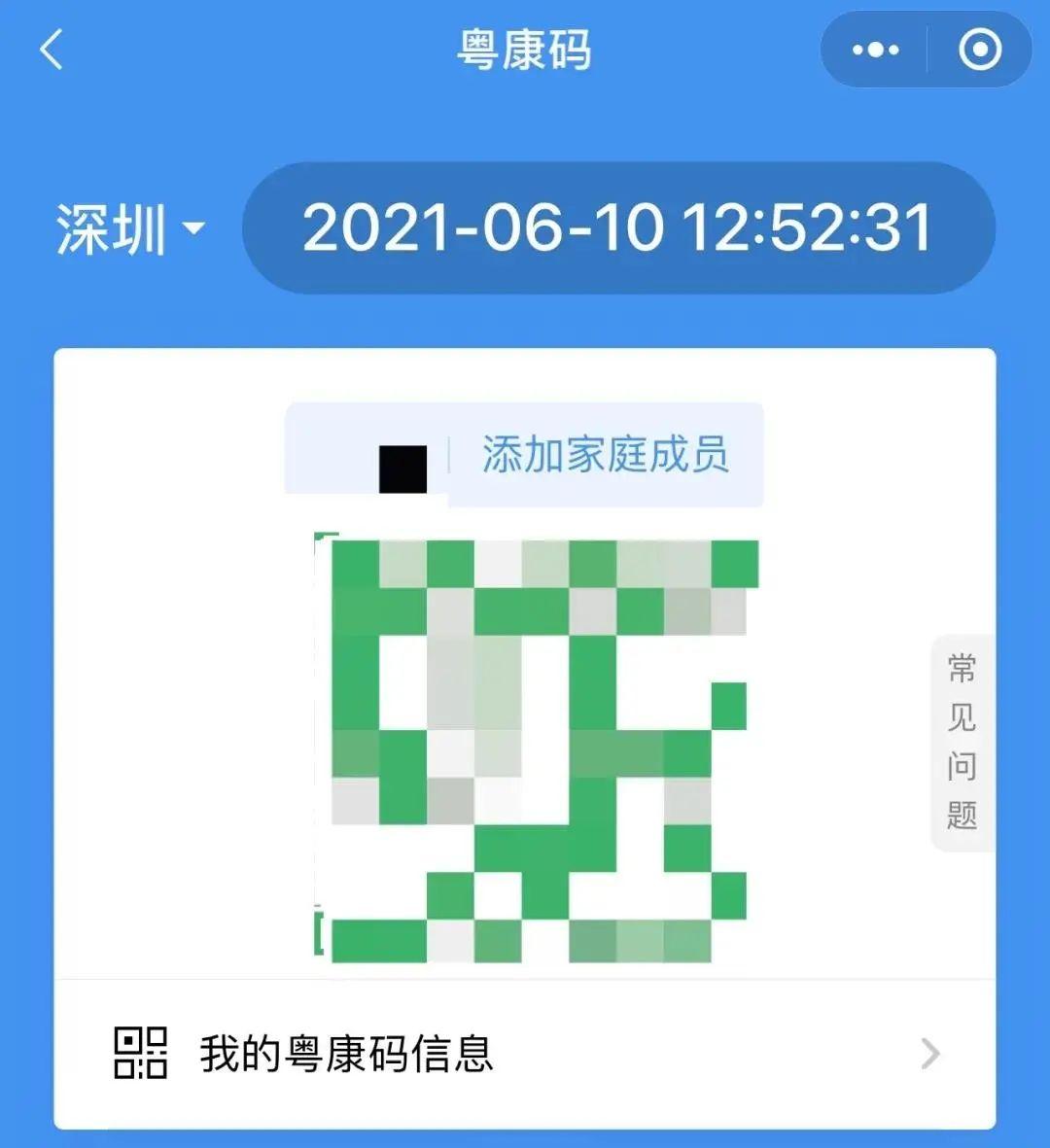Open the 常见问题 side tab
This screenshot has height=1148, width=1050.
pos(962,742)
